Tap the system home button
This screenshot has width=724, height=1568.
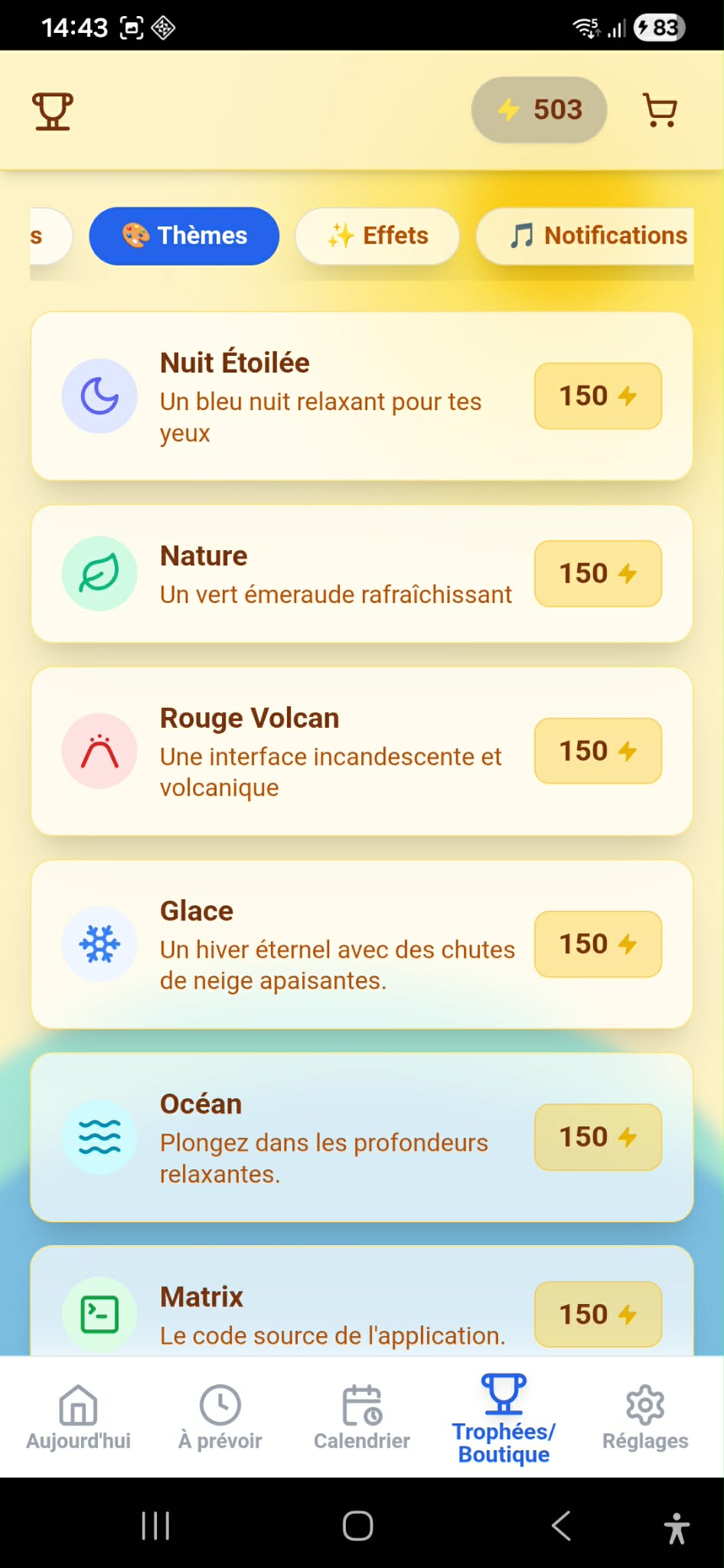pos(358,1525)
